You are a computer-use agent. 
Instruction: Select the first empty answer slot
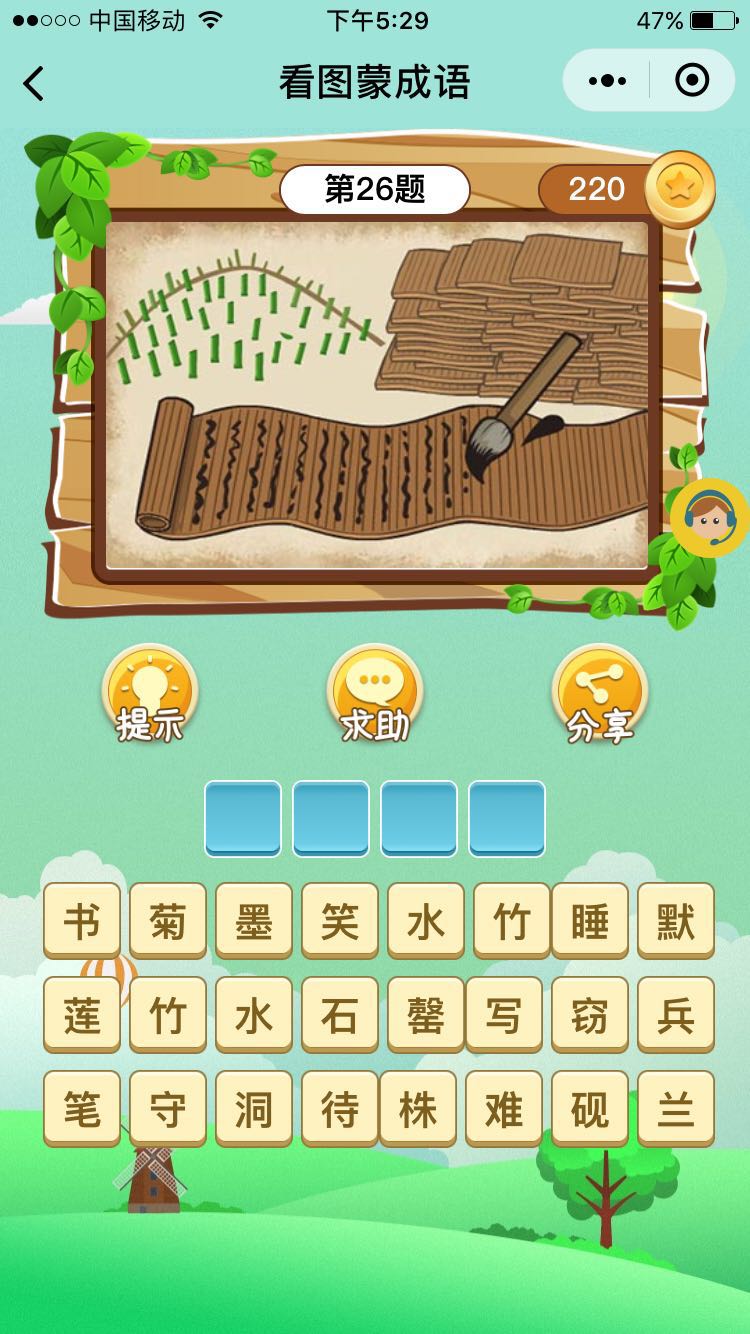click(243, 818)
